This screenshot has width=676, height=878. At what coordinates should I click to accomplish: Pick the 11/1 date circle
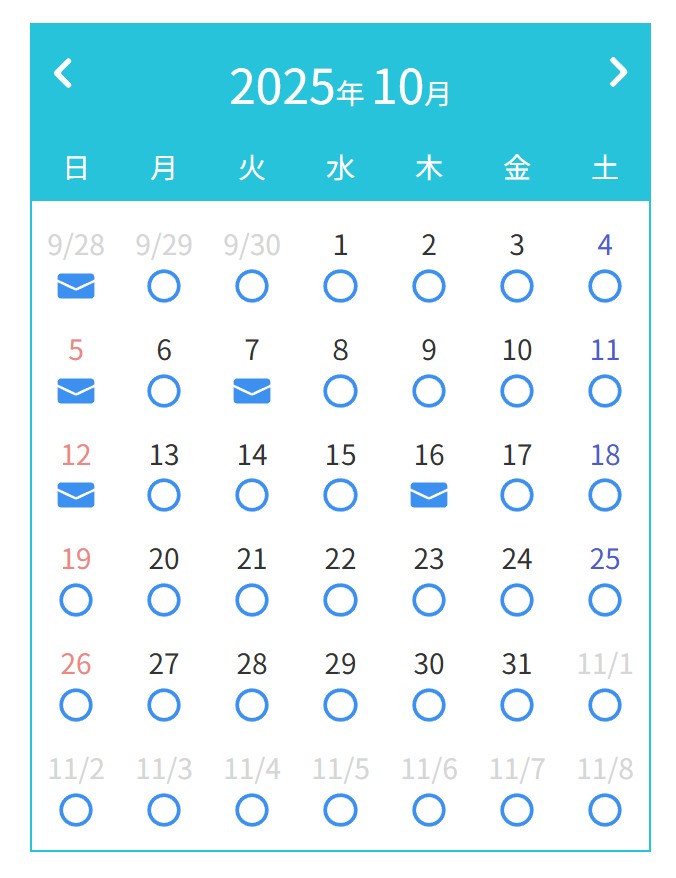tap(605, 705)
